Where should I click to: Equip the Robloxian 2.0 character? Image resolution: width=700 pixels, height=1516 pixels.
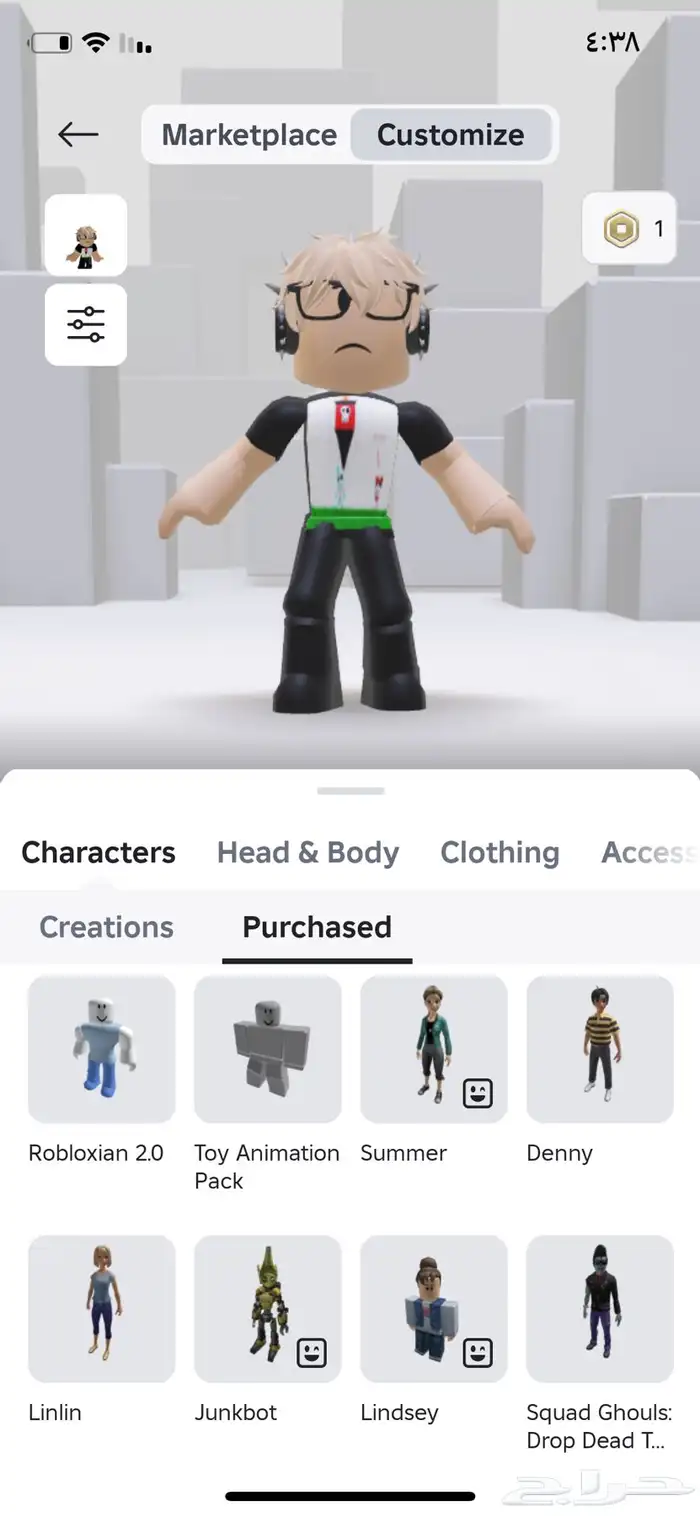(101, 1049)
